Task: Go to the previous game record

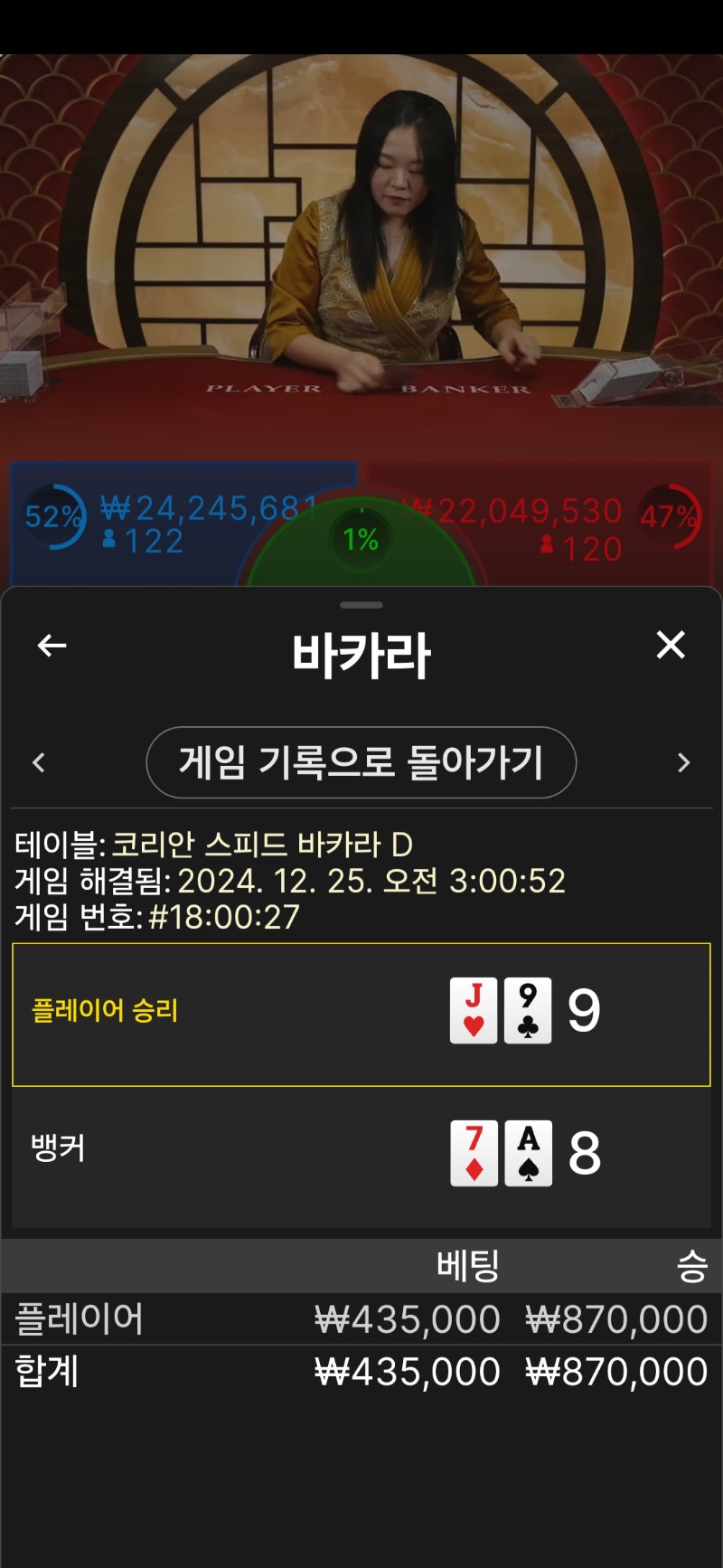Action: coord(39,762)
